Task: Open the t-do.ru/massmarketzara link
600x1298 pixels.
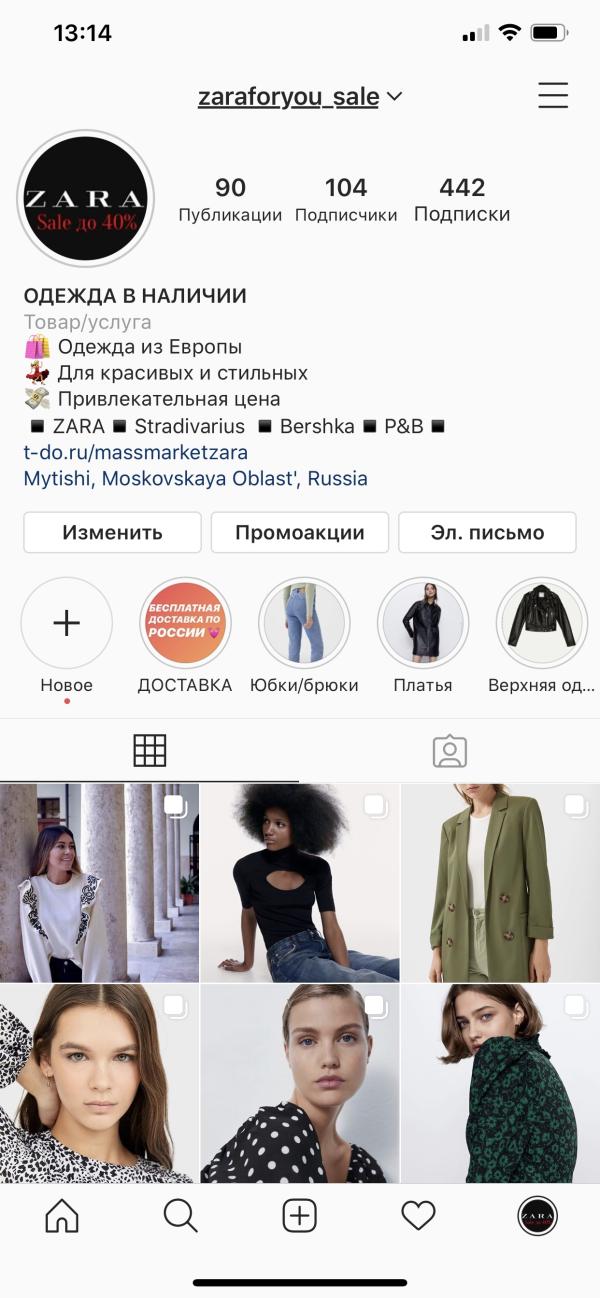Action: [135, 452]
